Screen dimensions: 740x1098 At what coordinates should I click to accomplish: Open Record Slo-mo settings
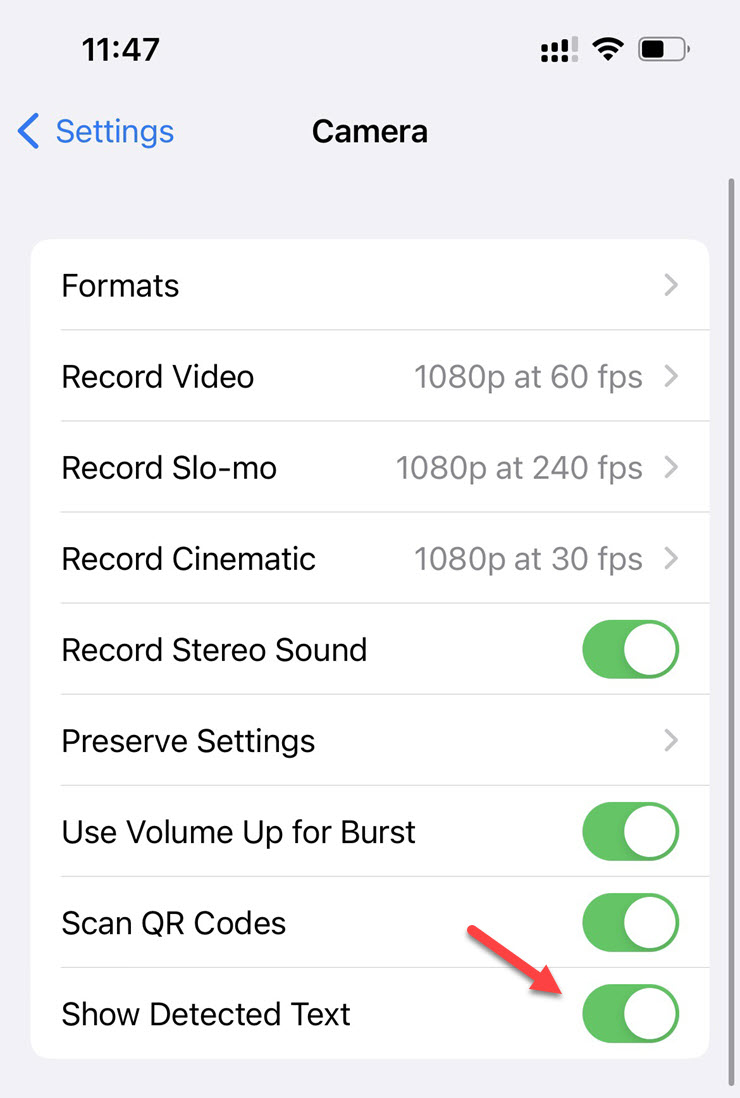(370, 468)
